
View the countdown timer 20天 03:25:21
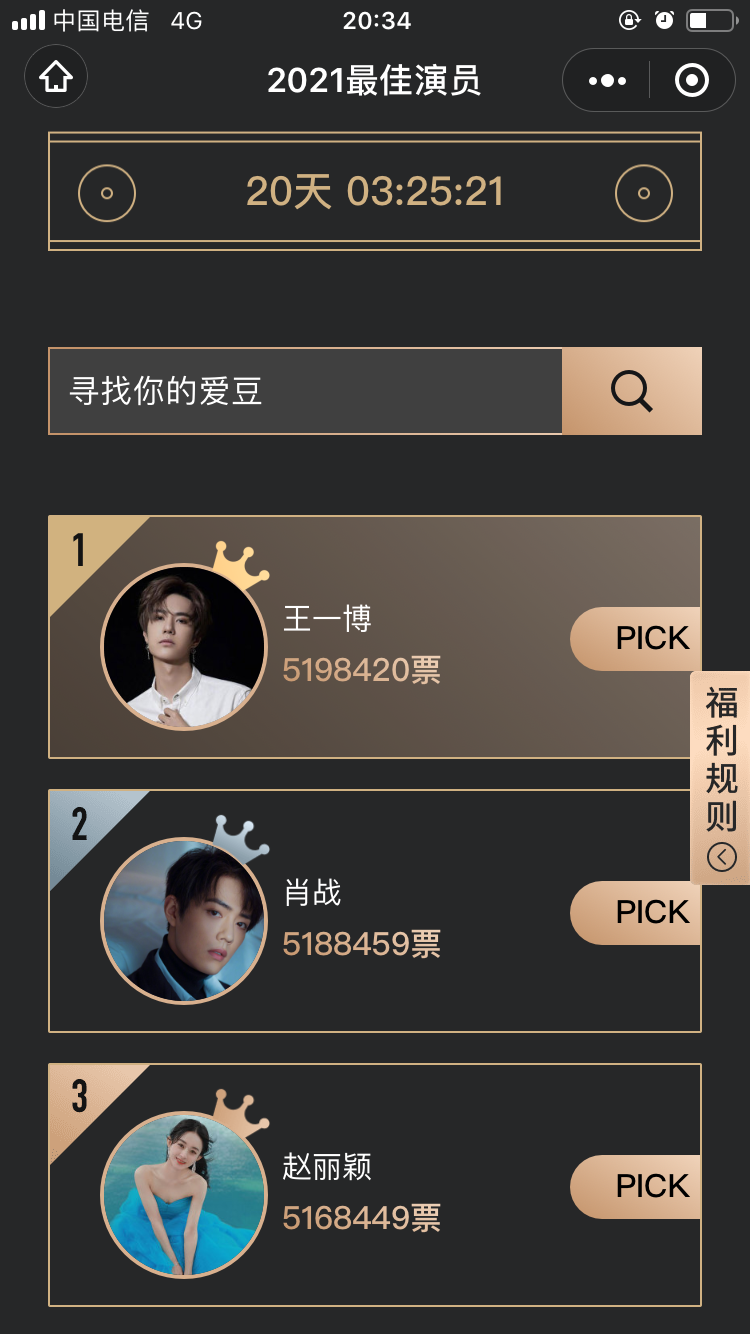[375, 192]
